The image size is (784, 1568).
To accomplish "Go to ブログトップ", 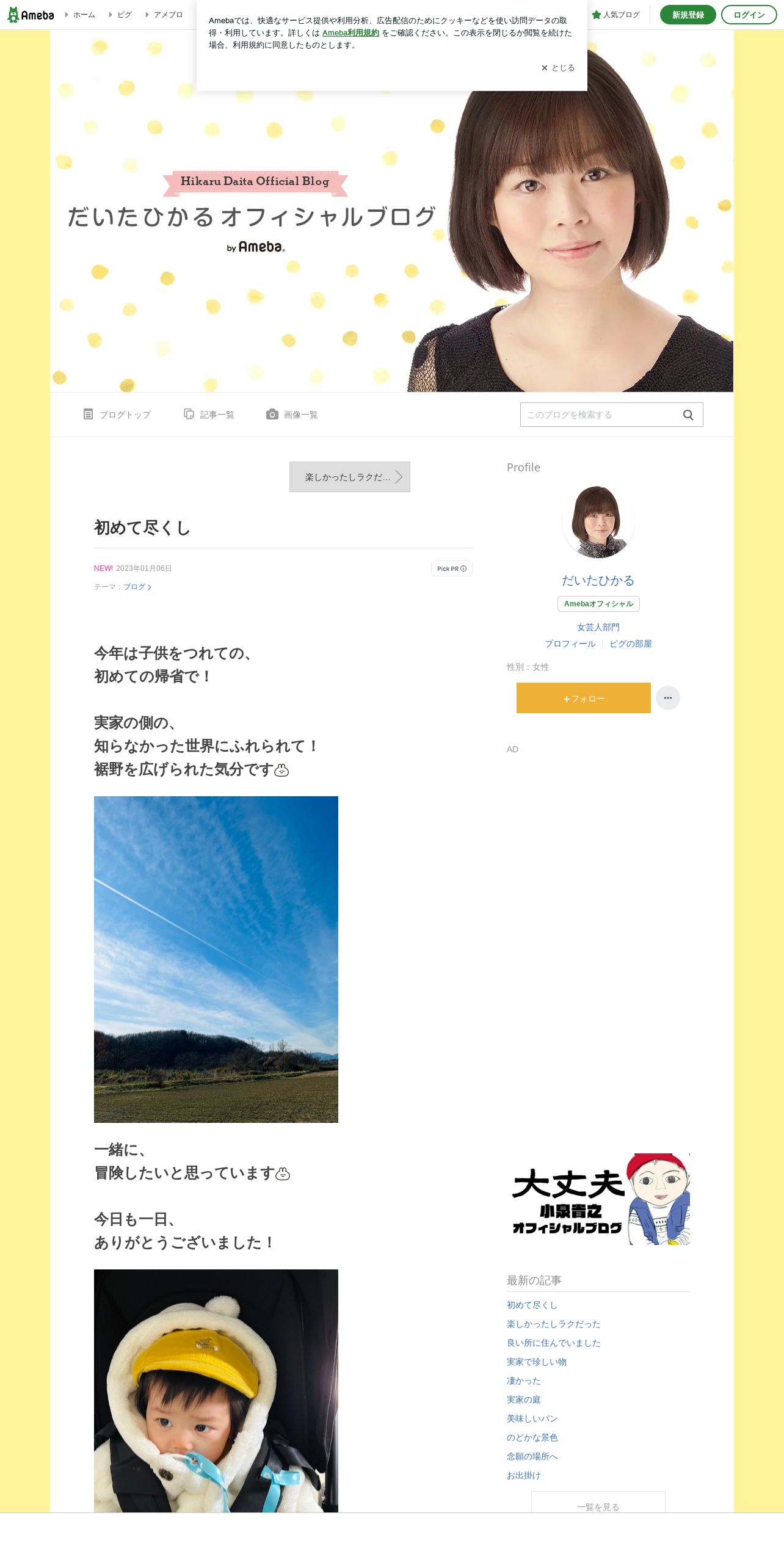I will point(117,415).
